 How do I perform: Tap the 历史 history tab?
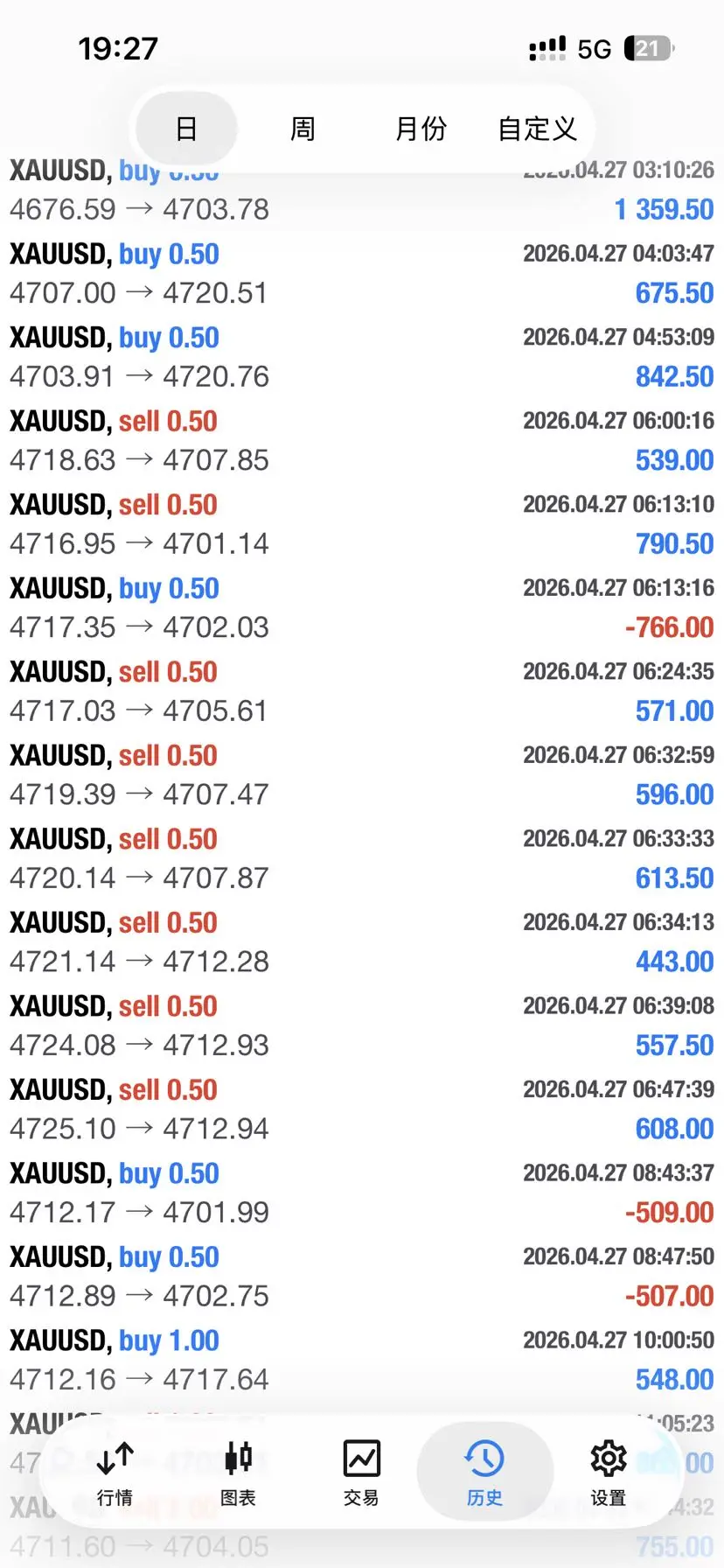(x=484, y=1473)
